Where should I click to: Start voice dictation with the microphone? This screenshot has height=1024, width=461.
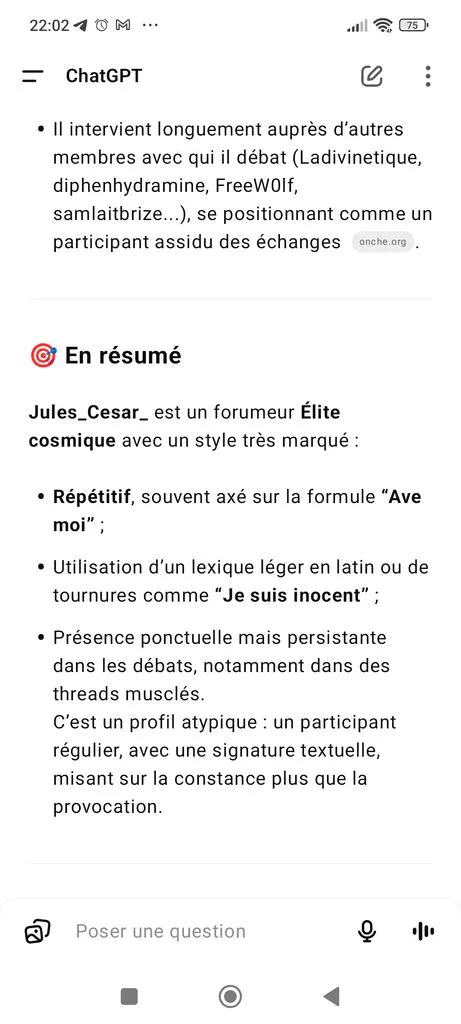[x=367, y=931]
